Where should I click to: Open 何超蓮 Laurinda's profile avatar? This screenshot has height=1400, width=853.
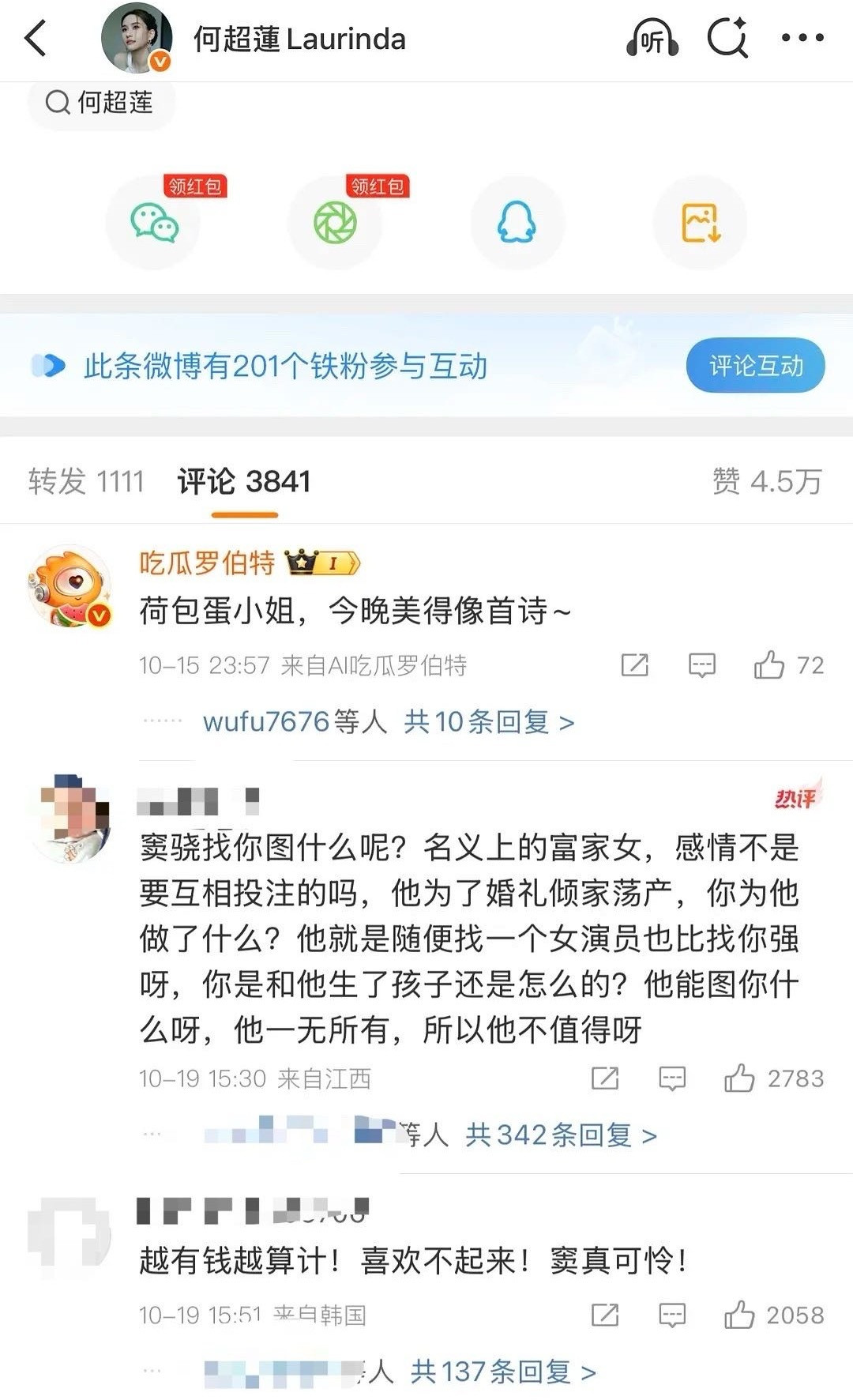click(x=137, y=38)
